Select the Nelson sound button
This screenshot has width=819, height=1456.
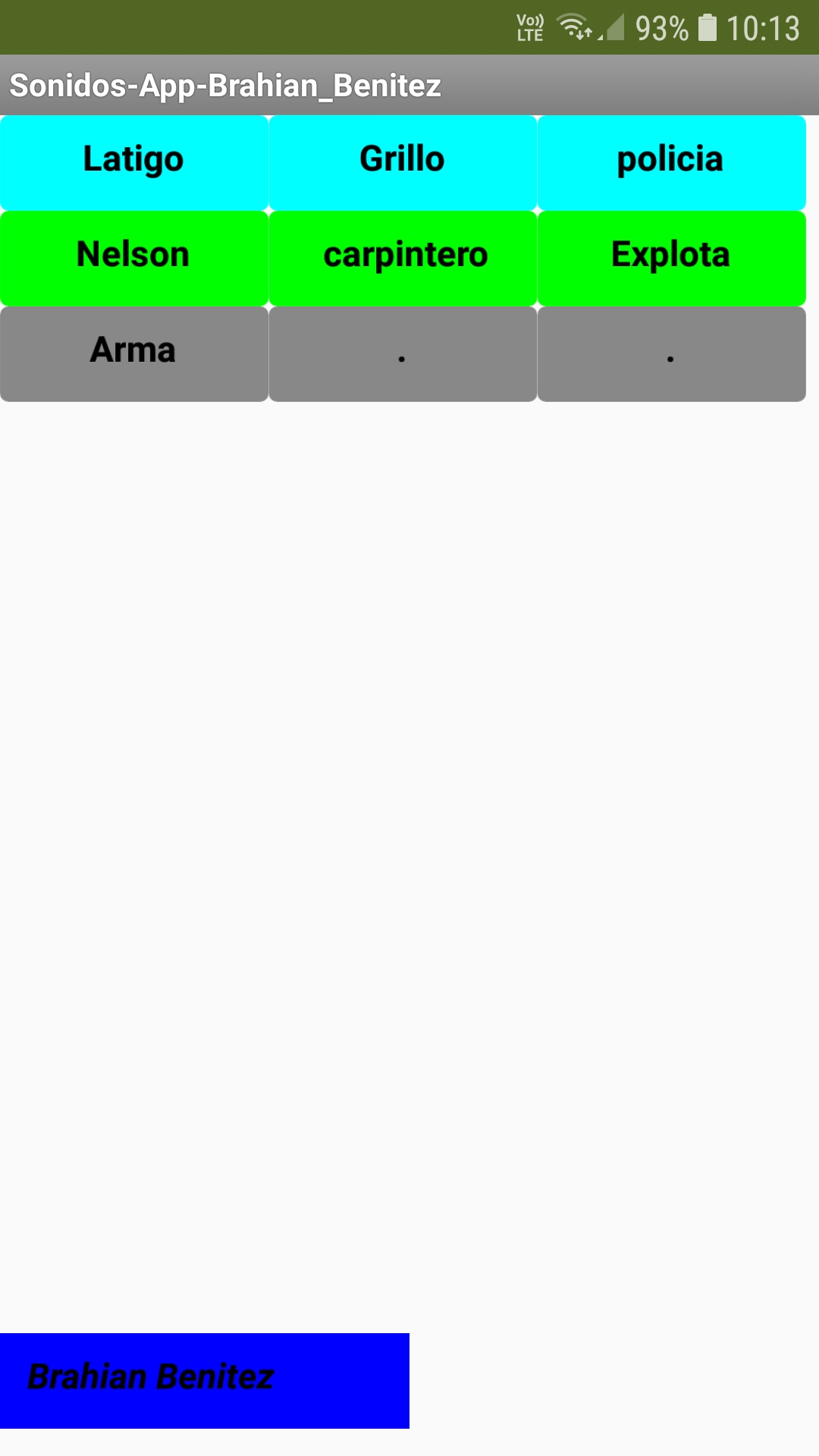tap(134, 259)
